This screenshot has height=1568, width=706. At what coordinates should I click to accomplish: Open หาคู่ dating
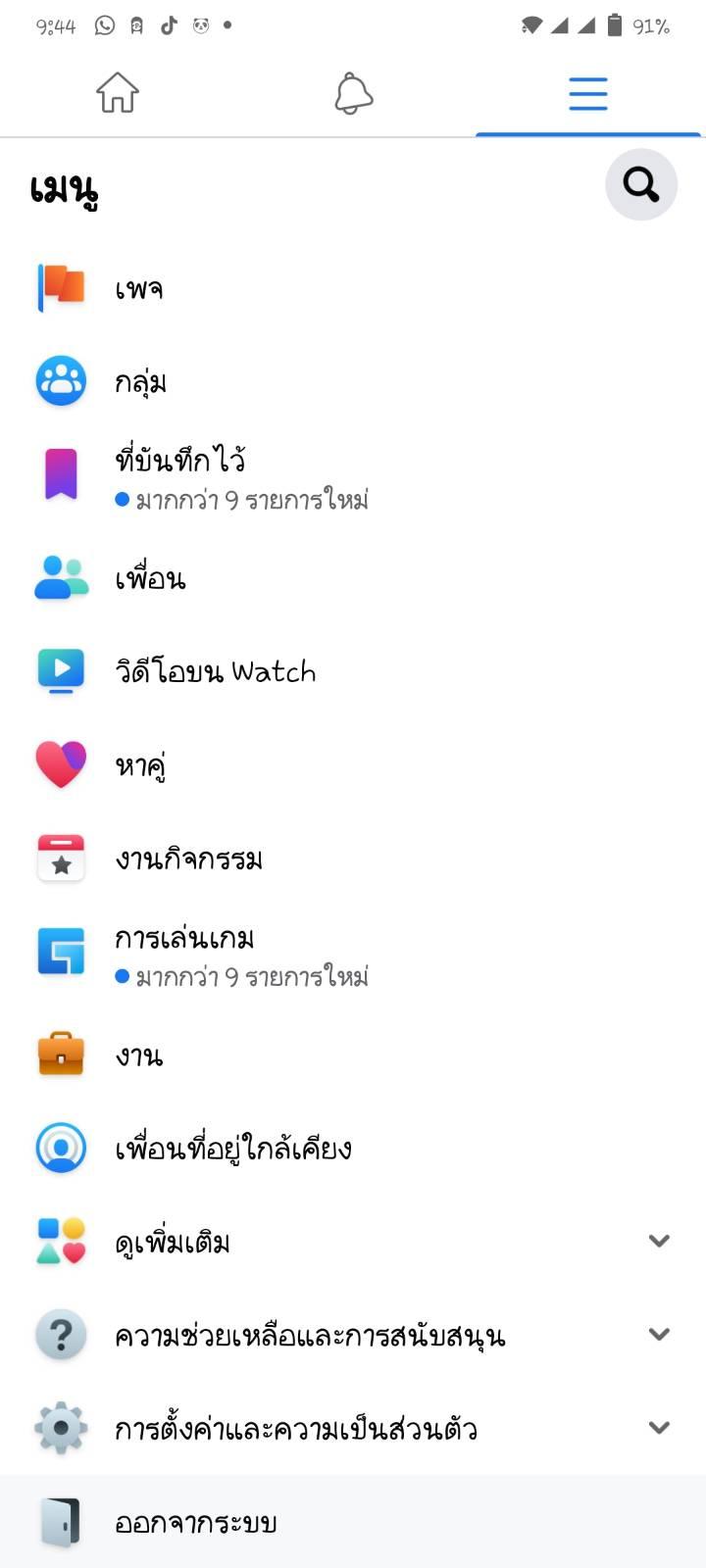tap(353, 764)
